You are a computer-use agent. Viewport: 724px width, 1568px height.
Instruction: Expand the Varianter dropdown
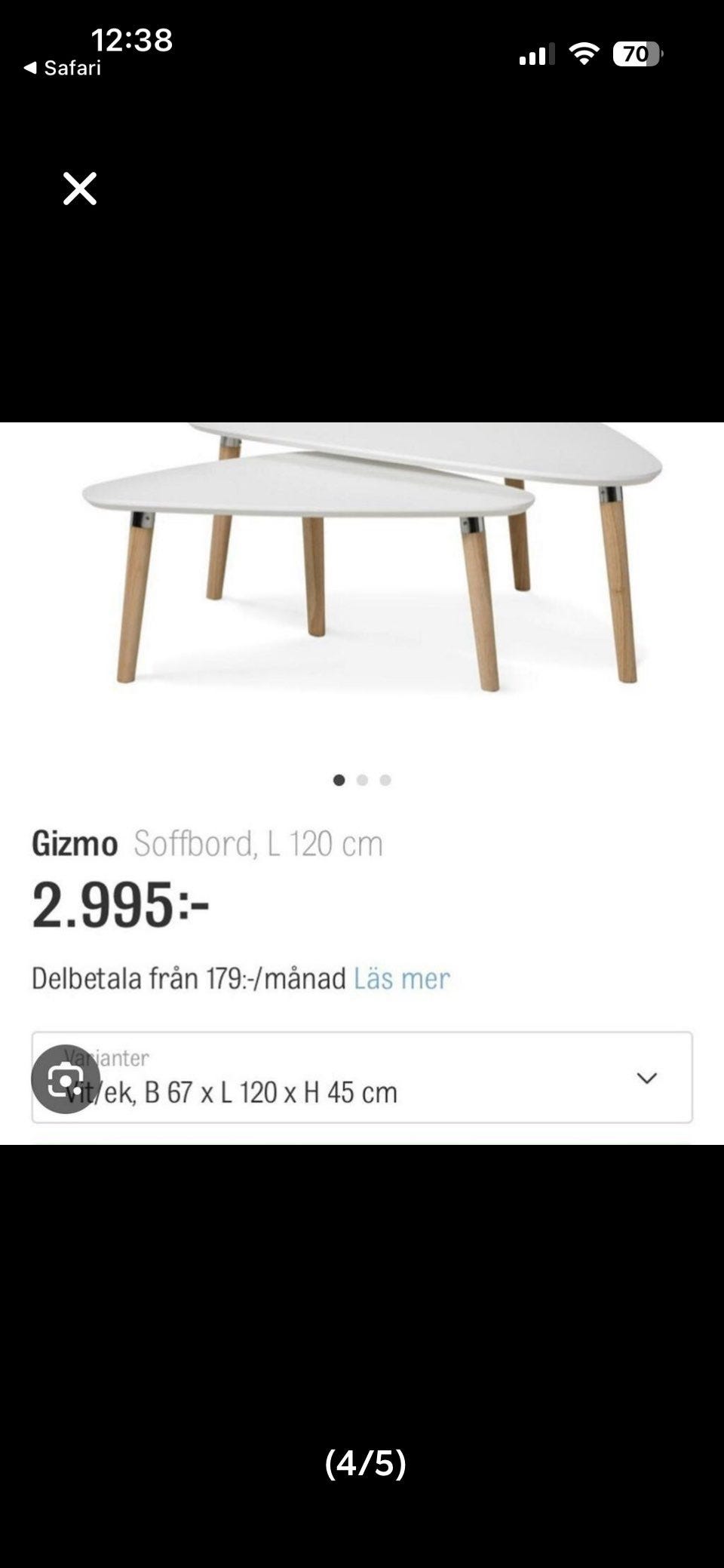[x=362, y=1079]
